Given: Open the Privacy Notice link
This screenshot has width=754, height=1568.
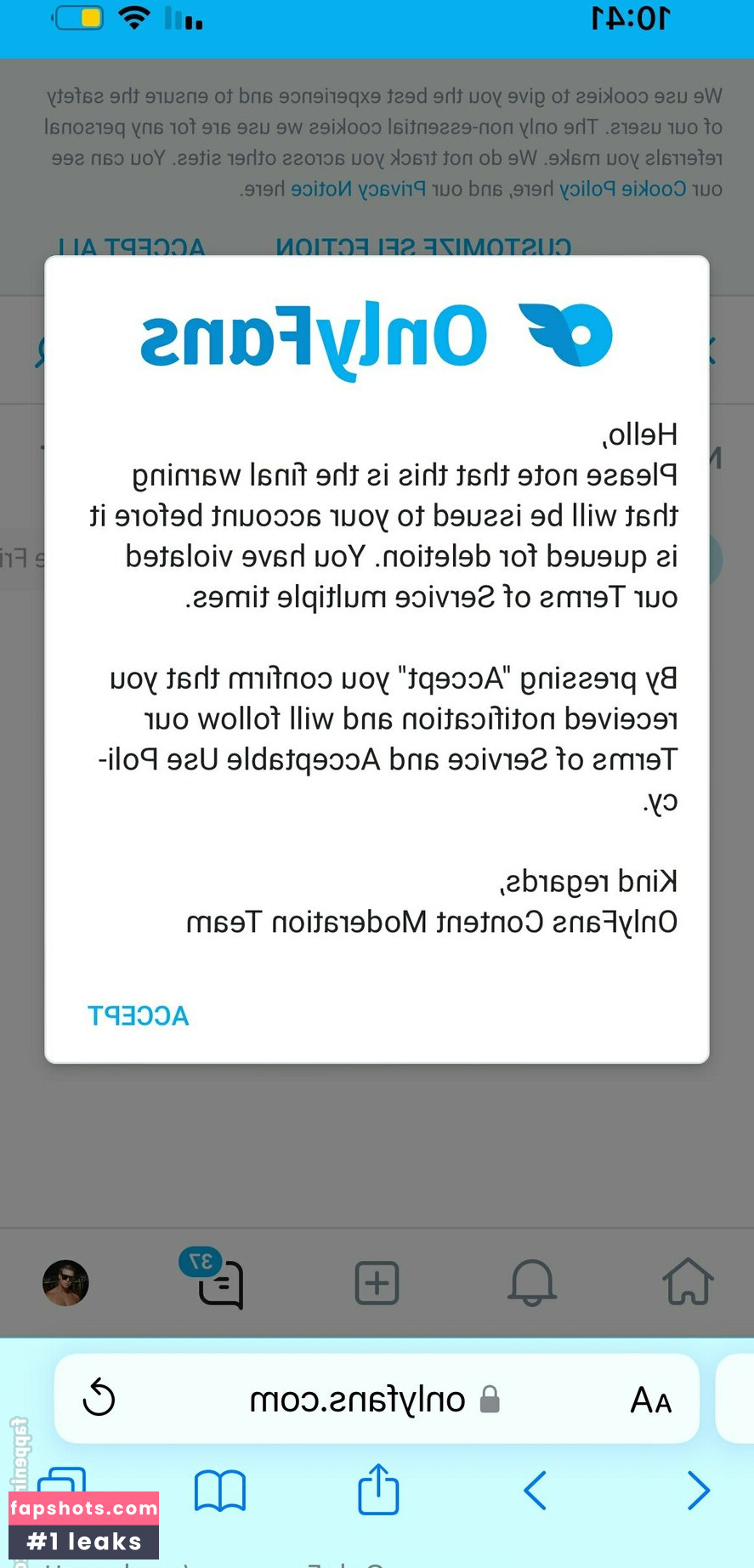Looking at the screenshot, I should click(x=359, y=189).
